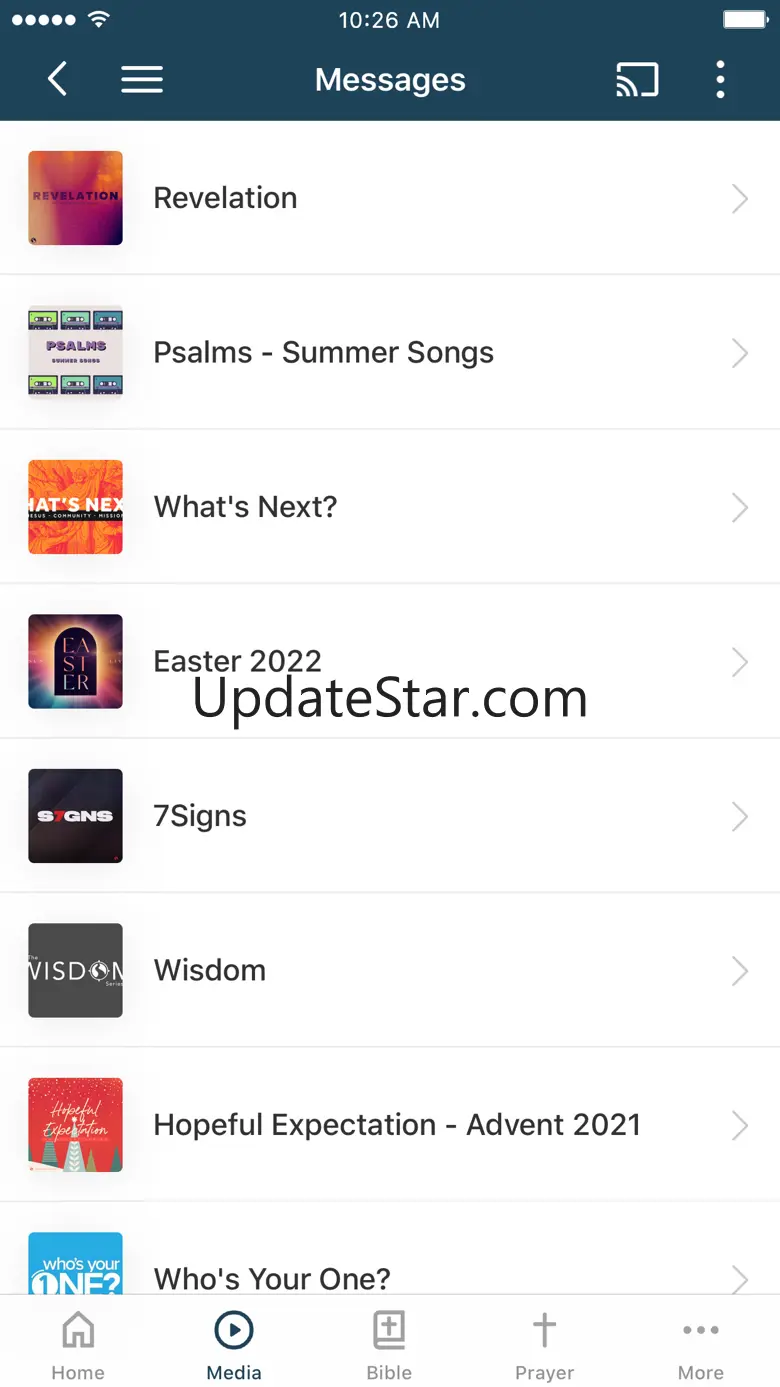Select the Media tab
Image resolution: width=780 pixels, height=1387 pixels.
tap(234, 1345)
